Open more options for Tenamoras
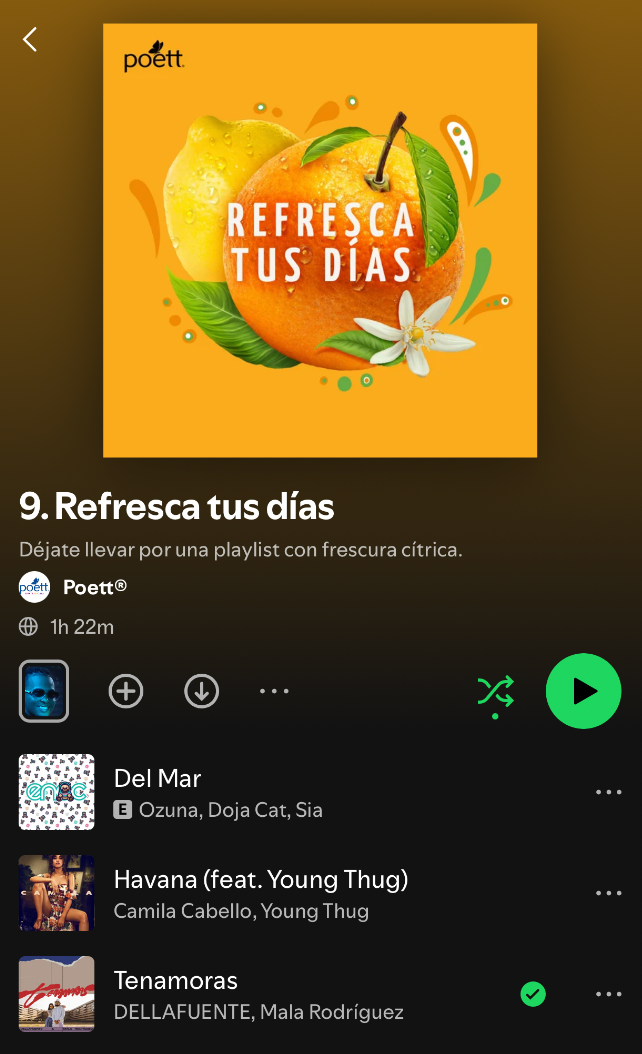The image size is (642, 1054). click(x=608, y=994)
